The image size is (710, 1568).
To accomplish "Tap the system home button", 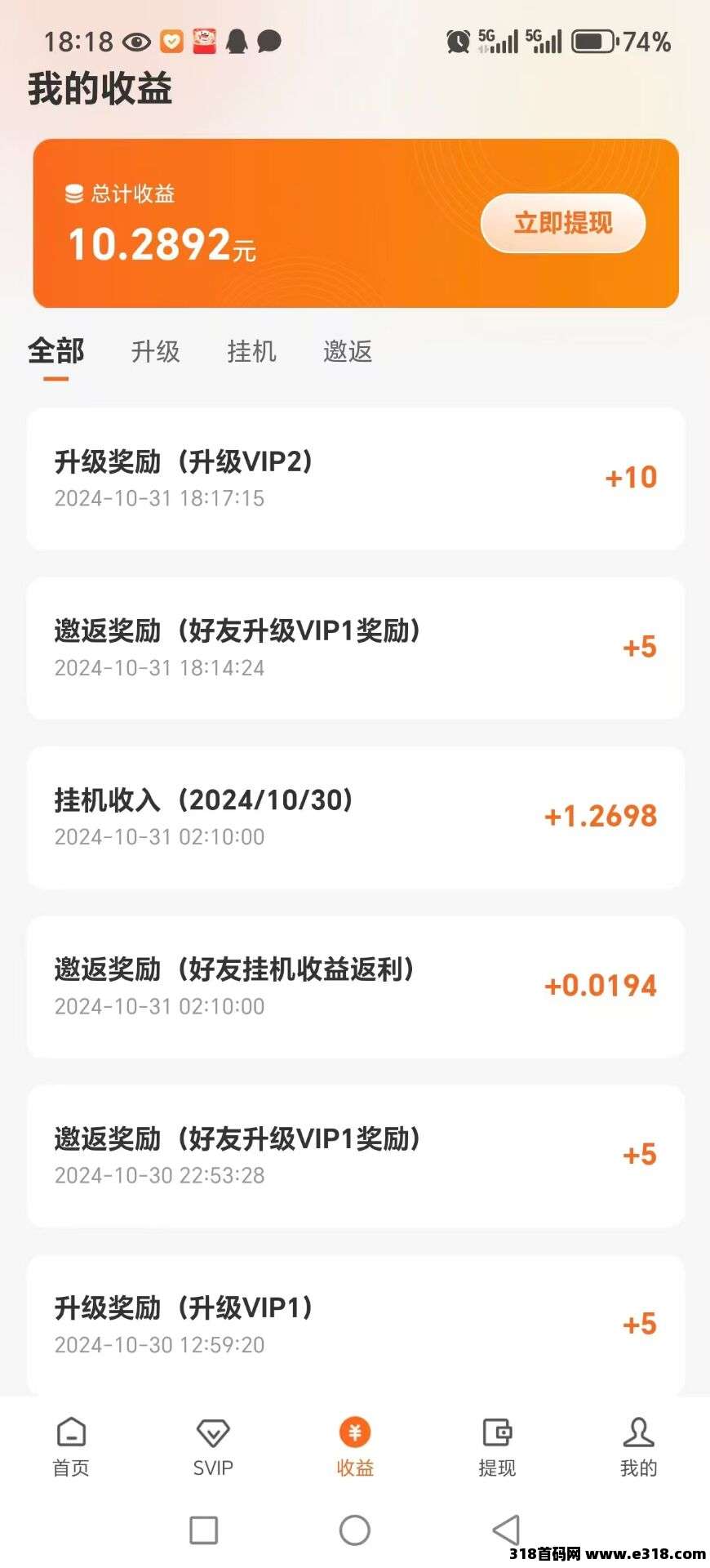I will 355,1530.
